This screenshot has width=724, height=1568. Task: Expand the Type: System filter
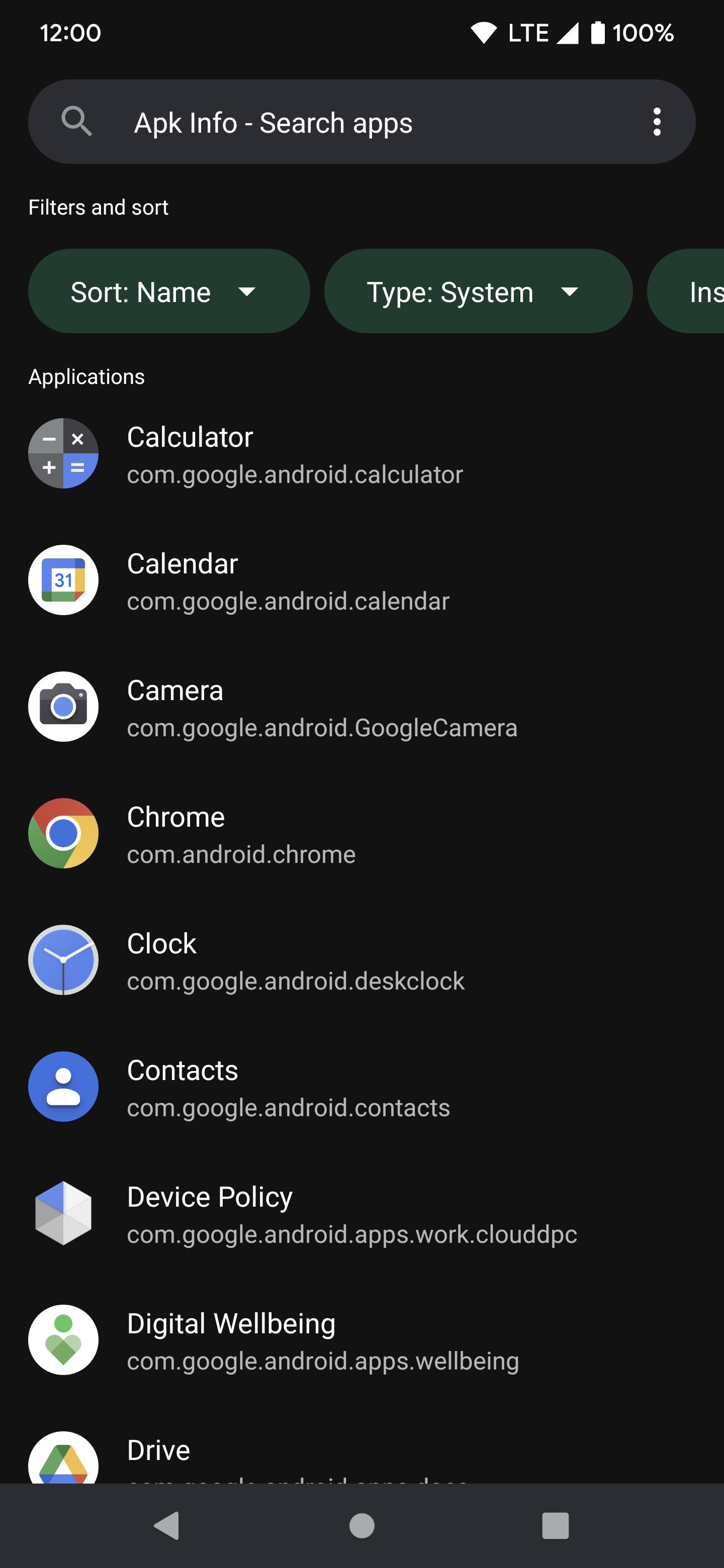tap(478, 291)
